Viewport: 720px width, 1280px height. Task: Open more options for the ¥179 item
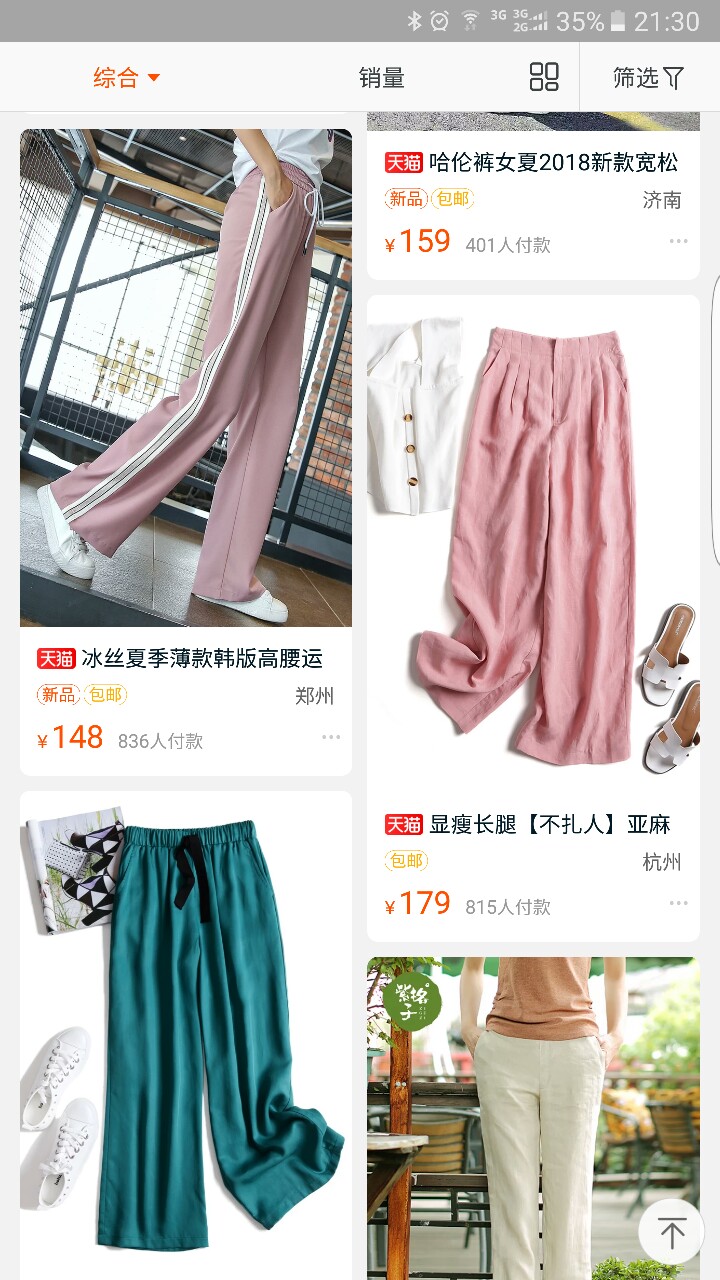[x=679, y=904]
